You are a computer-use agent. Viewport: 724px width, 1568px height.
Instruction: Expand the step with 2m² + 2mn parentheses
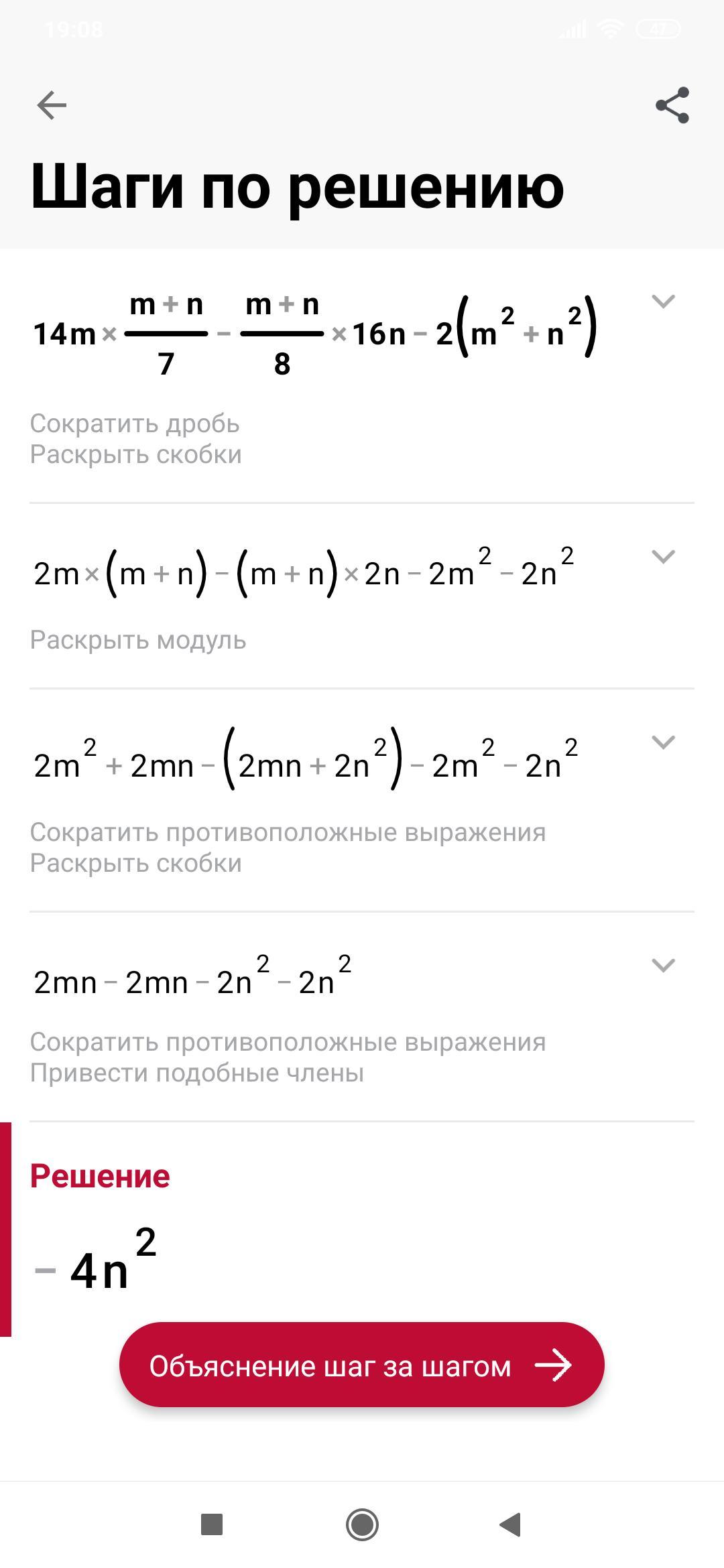[x=663, y=742]
